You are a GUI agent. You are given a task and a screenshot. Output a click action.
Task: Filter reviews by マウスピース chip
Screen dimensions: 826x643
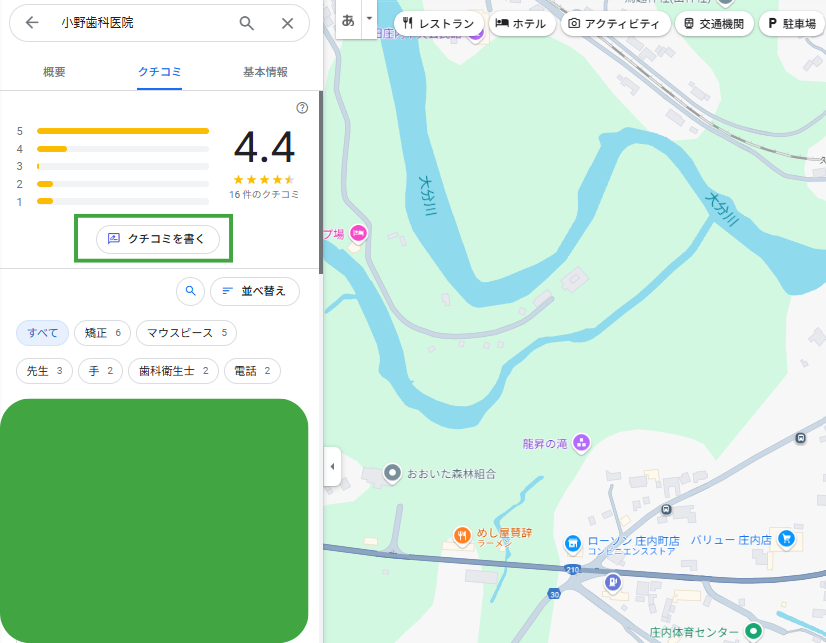point(186,333)
